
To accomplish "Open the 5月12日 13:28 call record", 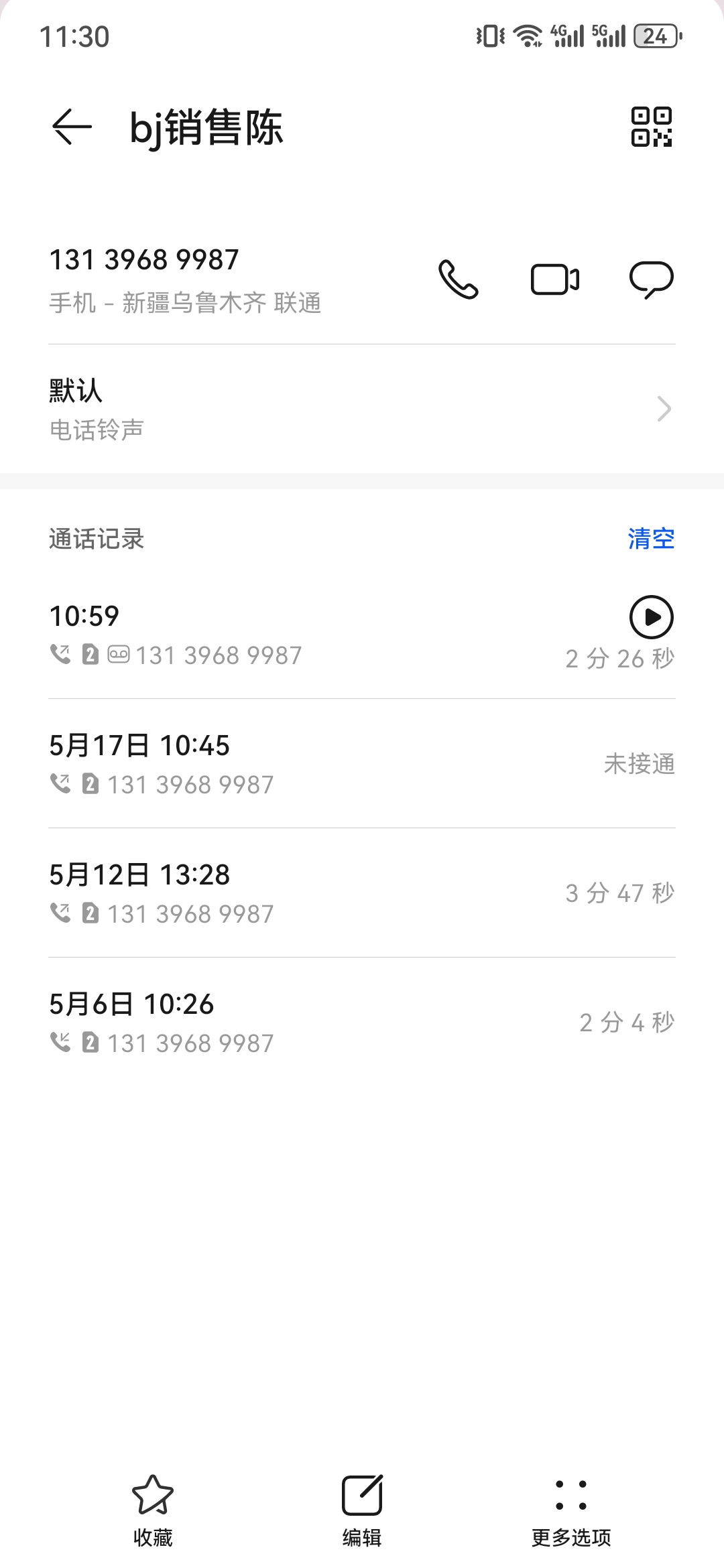I will [x=362, y=893].
